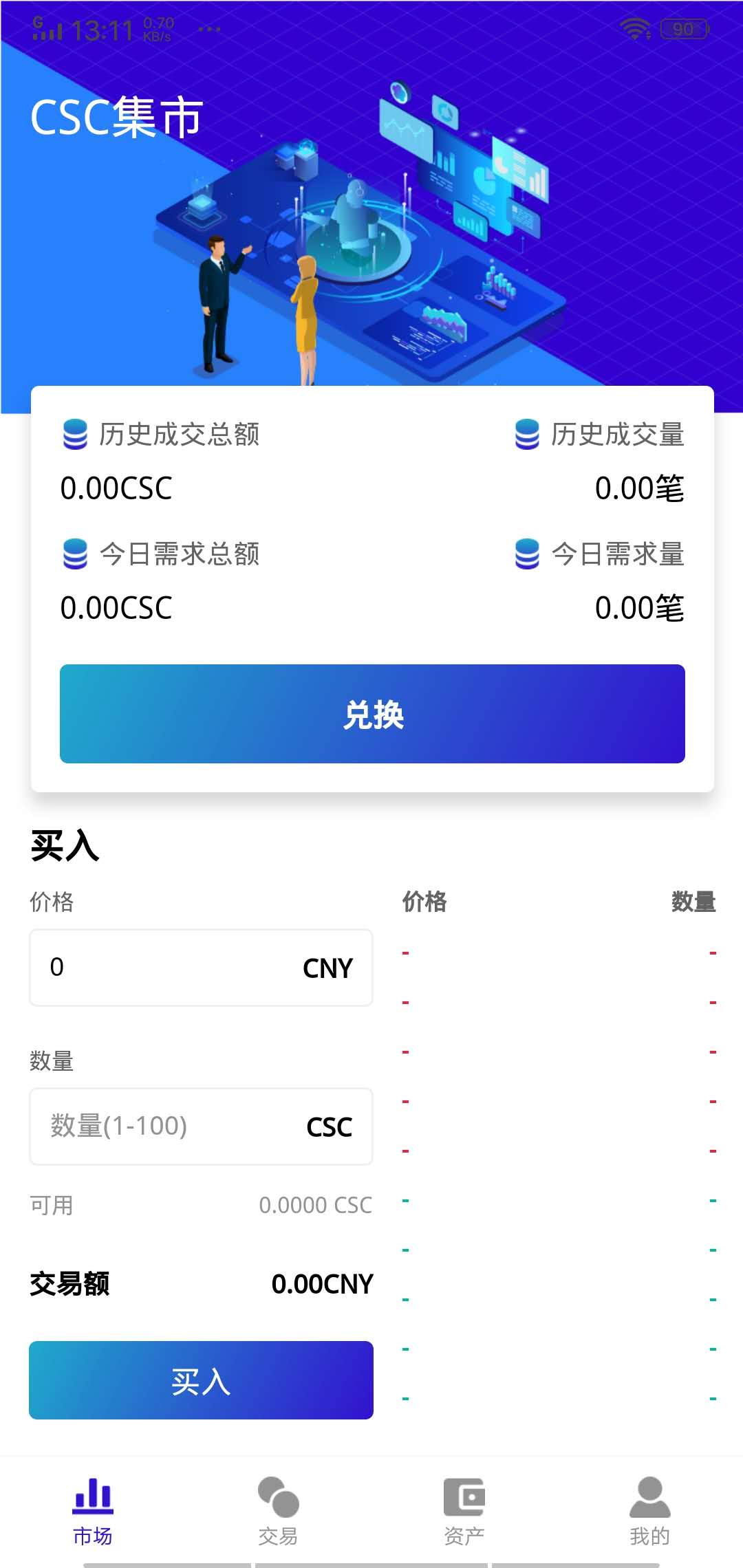
Task: Tap the 兑换 exchange button
Action: 372,714
